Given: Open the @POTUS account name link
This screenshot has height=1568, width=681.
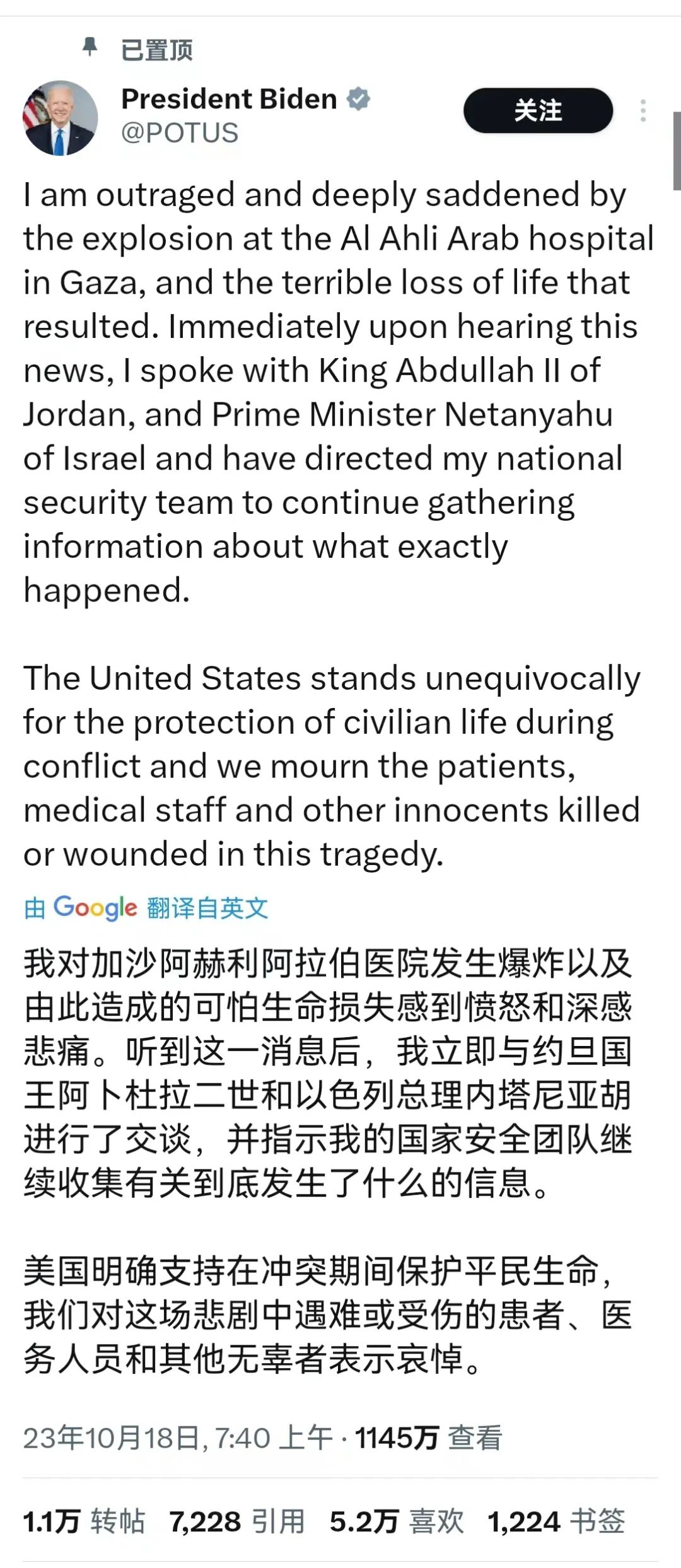Looking at the screenshot, I should click(x=180, y=133).
